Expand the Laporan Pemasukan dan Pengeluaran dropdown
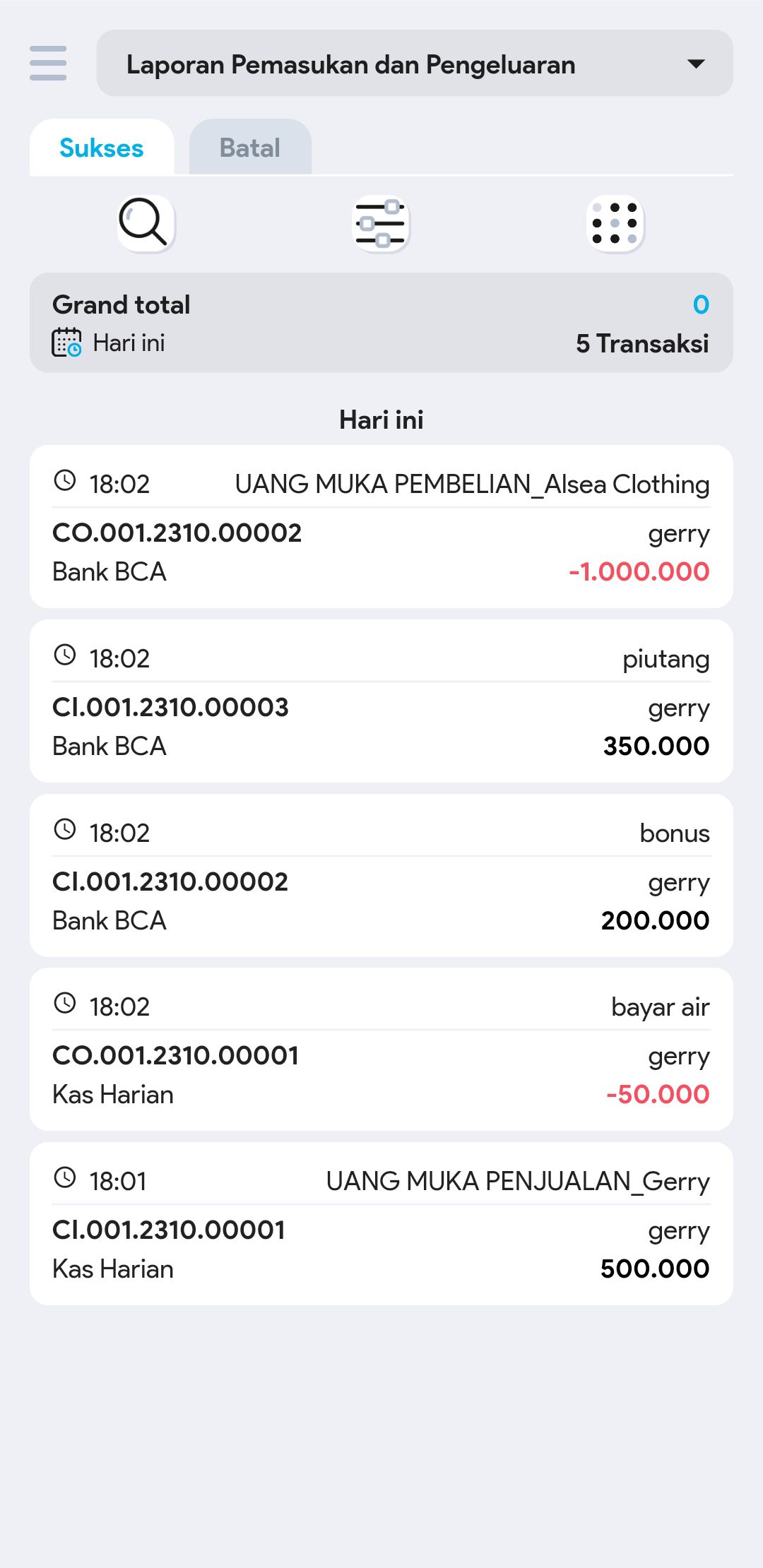This screenshot has width=763, height=1568. [x=414, y=64]
